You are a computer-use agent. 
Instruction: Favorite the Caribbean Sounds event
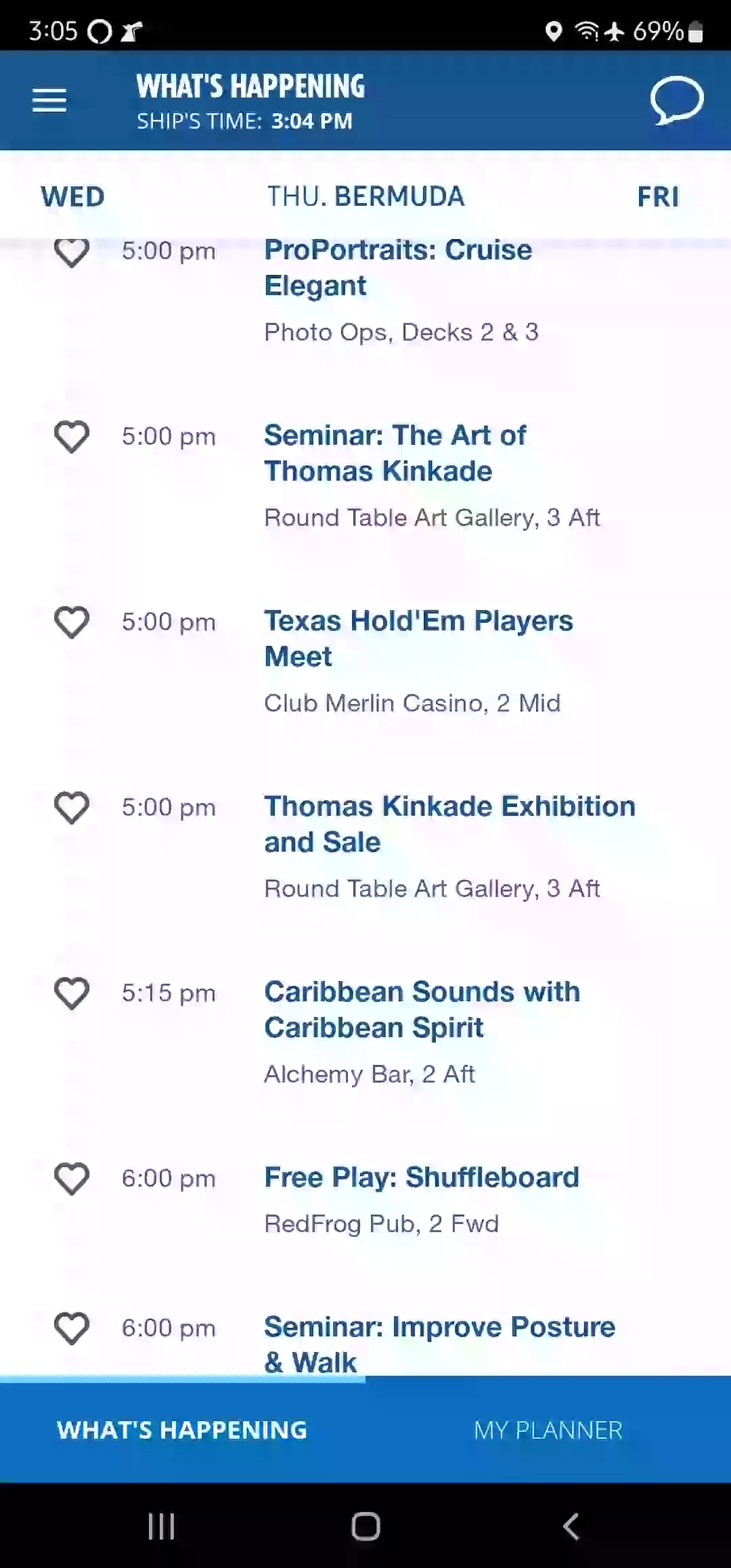point(72,993)
